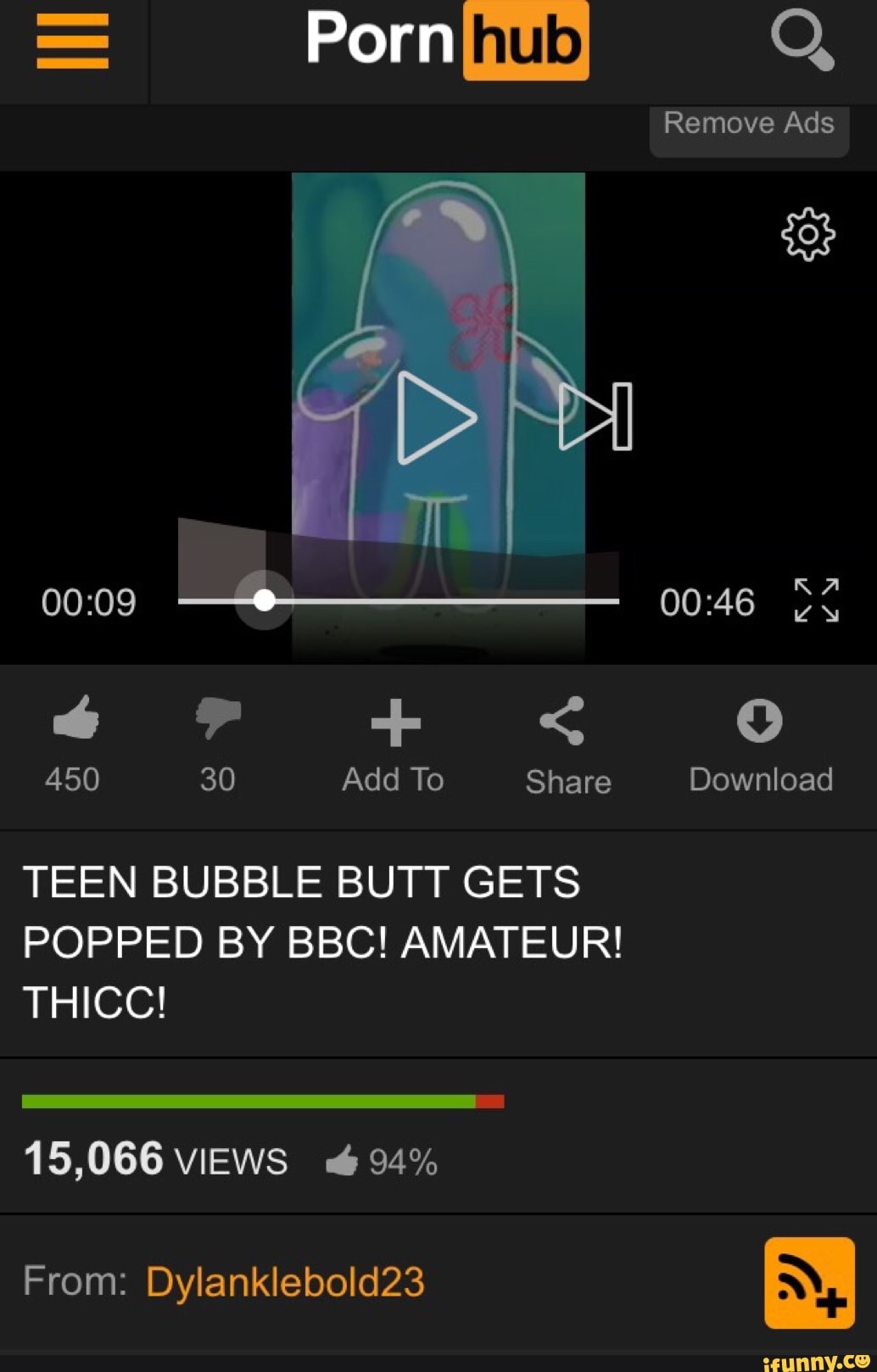The image size is (877, 1372).
Task: Enter fullscreen mode
Action: [816, 601]
